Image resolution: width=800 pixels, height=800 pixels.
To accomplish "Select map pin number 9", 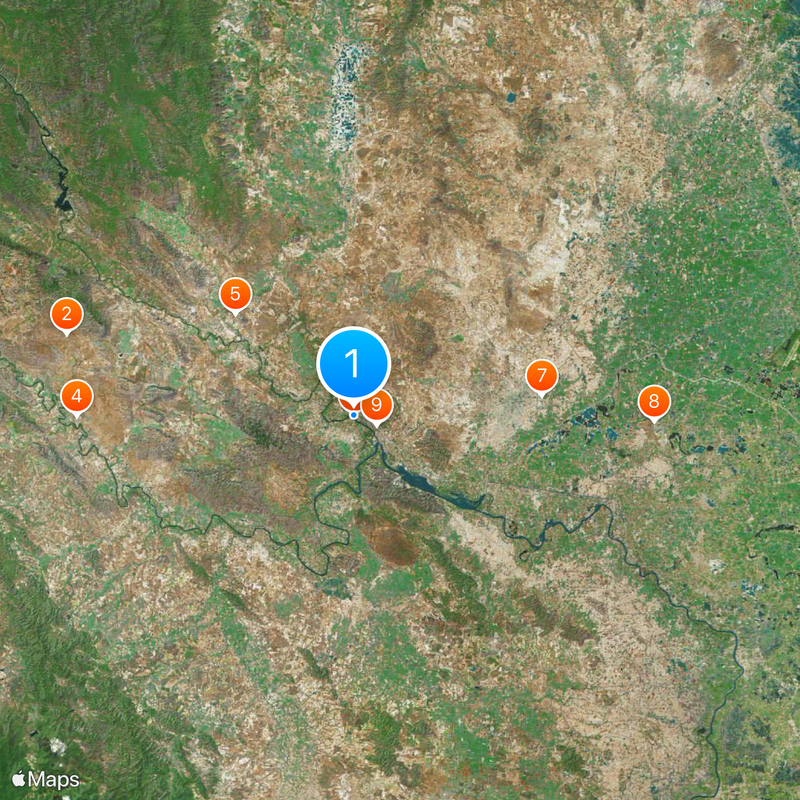I will (x=378, y=406).
